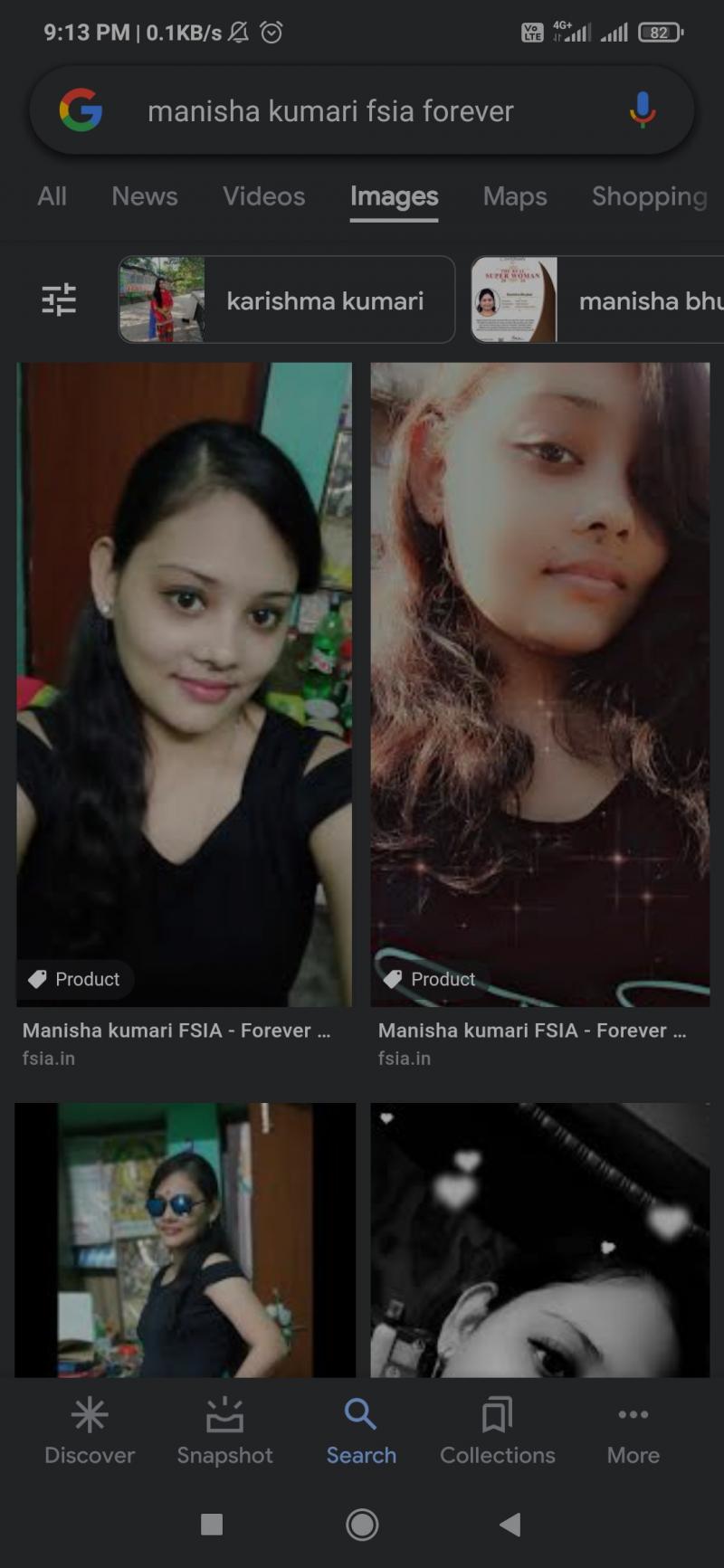Switch to the Maps tab
This screenshot has height=1568, width=724.
pyautogui.click(x=515, y=196)
